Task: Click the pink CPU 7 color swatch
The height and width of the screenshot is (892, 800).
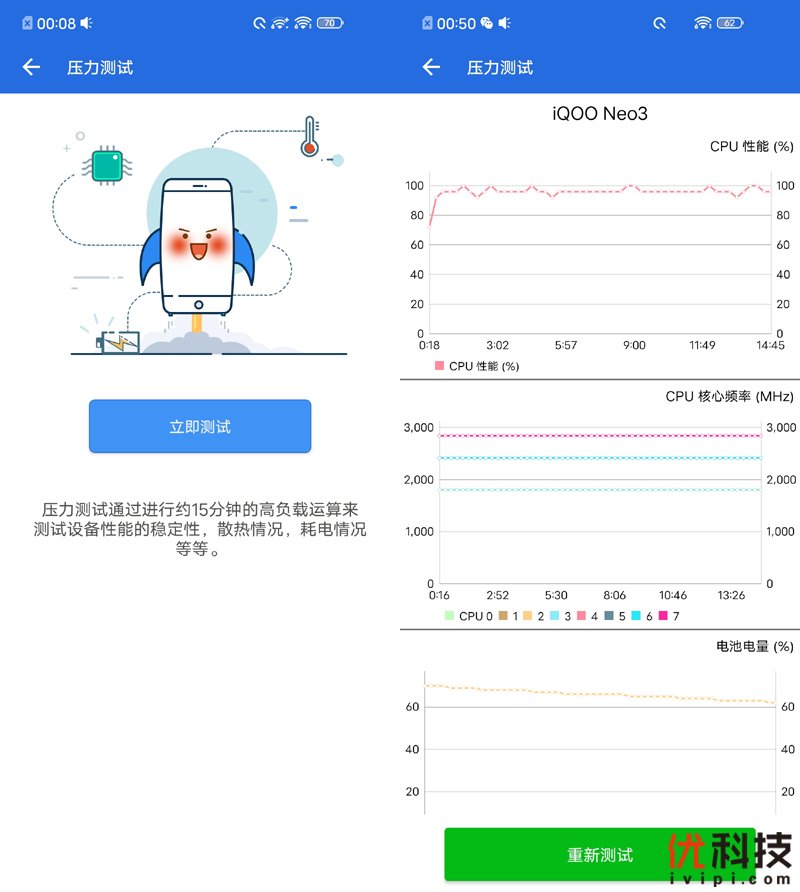Action: pos(662,616)
